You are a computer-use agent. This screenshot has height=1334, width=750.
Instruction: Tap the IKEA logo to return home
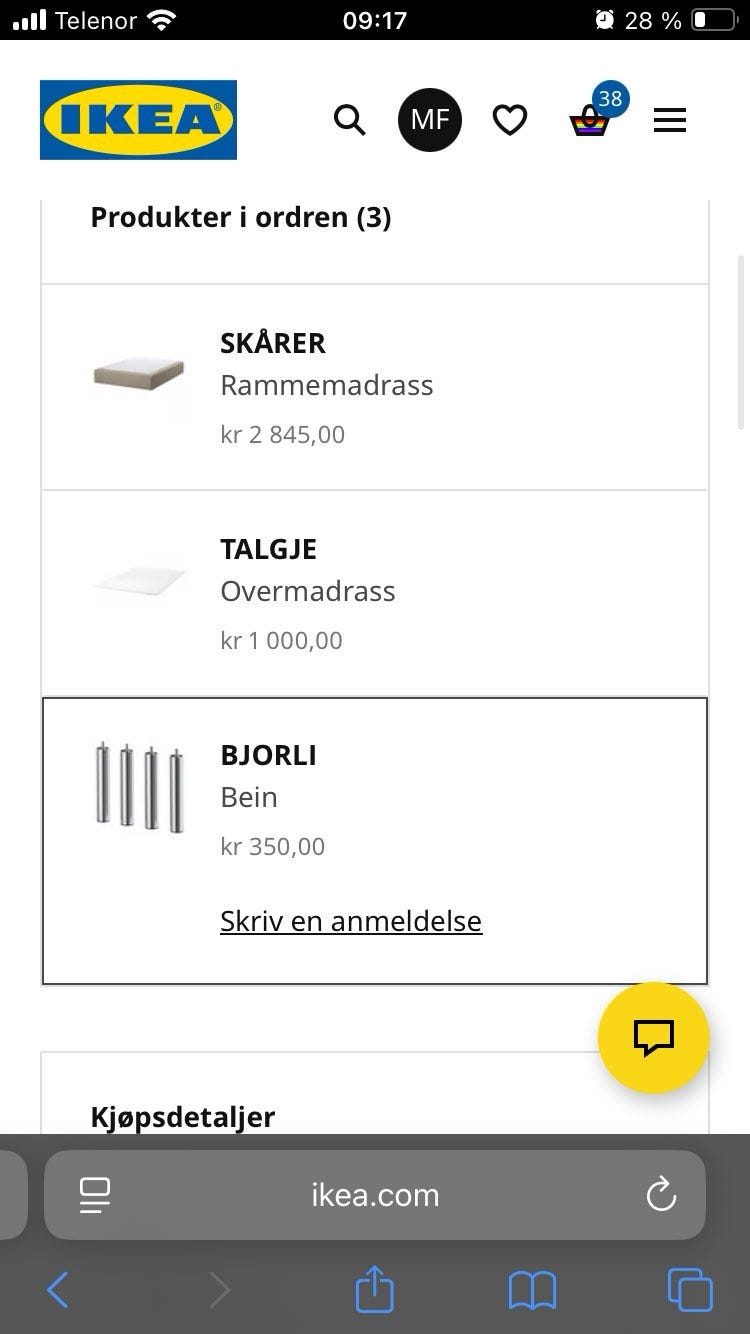[x=137, y=119]
